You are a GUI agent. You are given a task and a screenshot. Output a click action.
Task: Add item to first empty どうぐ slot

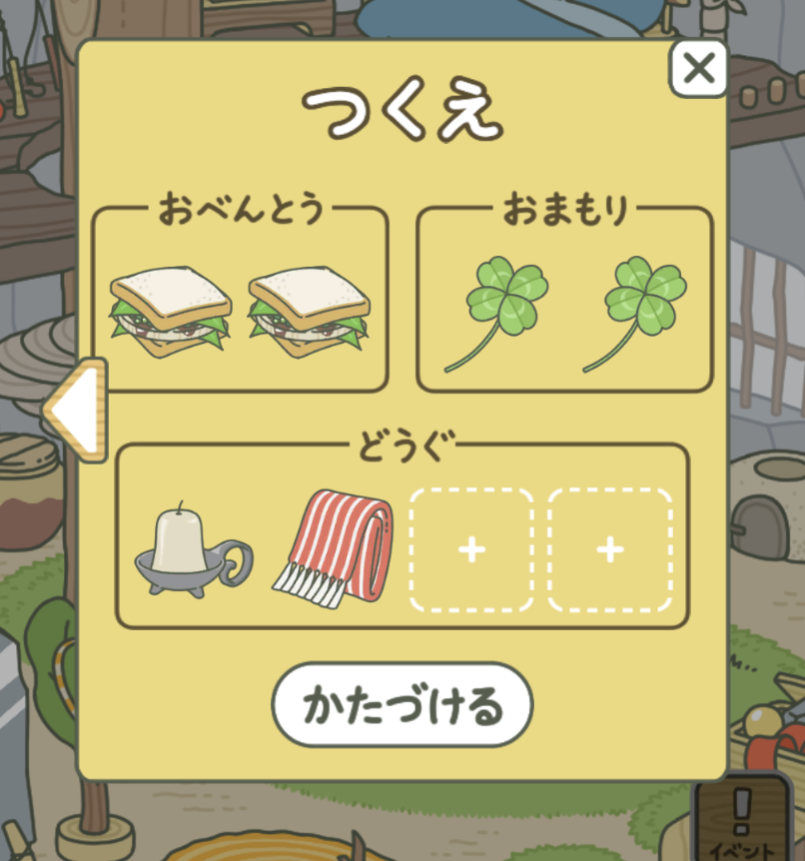(471, 550)
